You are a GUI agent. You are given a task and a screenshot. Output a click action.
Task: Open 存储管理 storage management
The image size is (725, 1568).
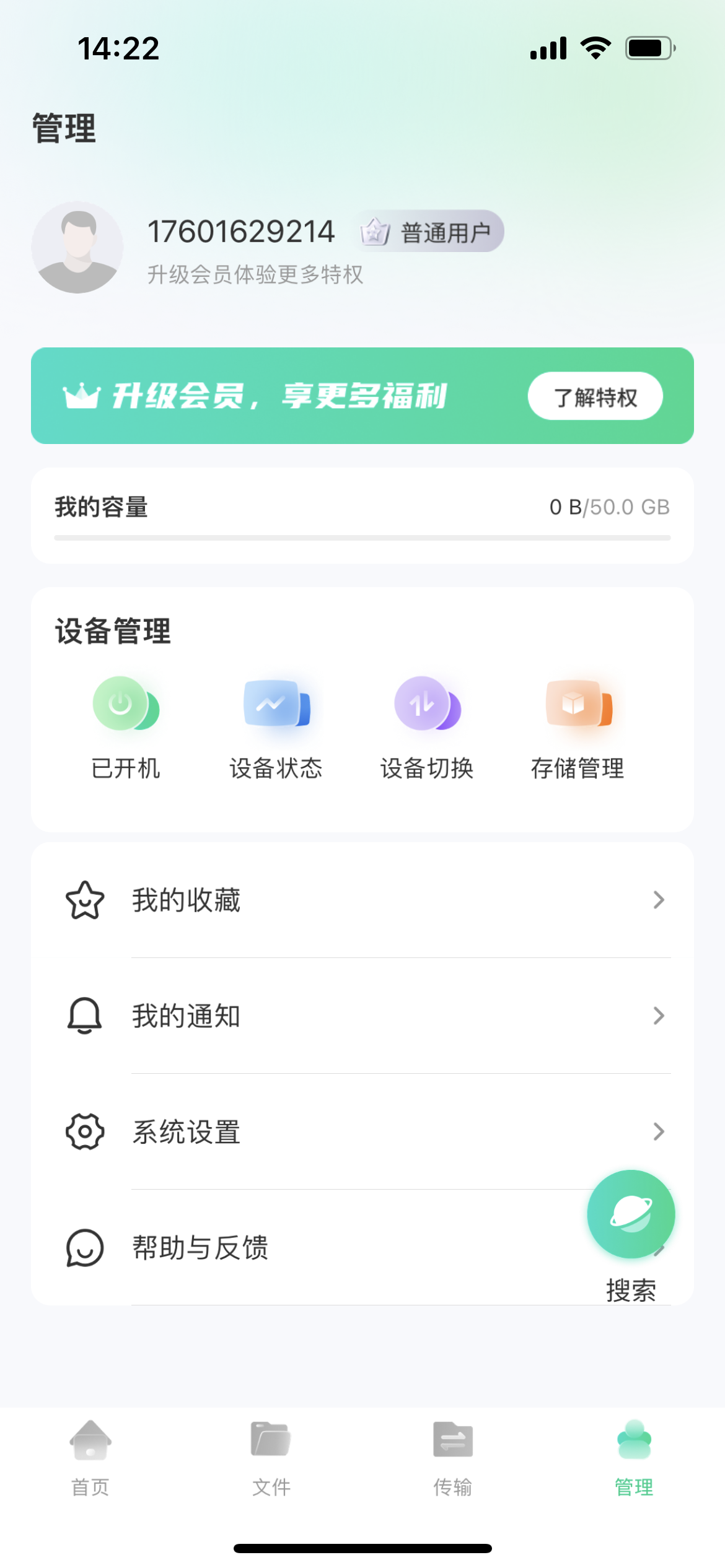coord(578,703)
